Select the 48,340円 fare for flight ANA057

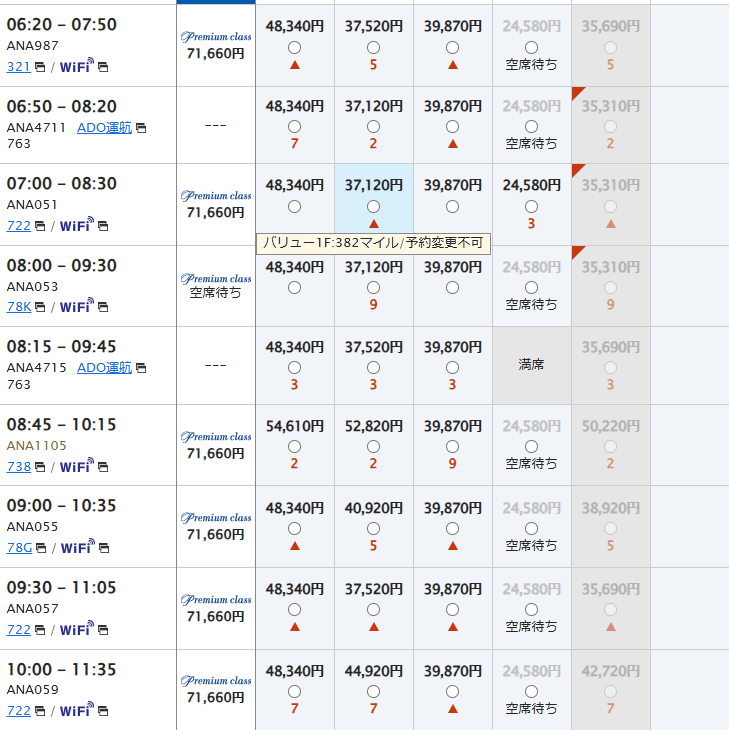point(294,609)
